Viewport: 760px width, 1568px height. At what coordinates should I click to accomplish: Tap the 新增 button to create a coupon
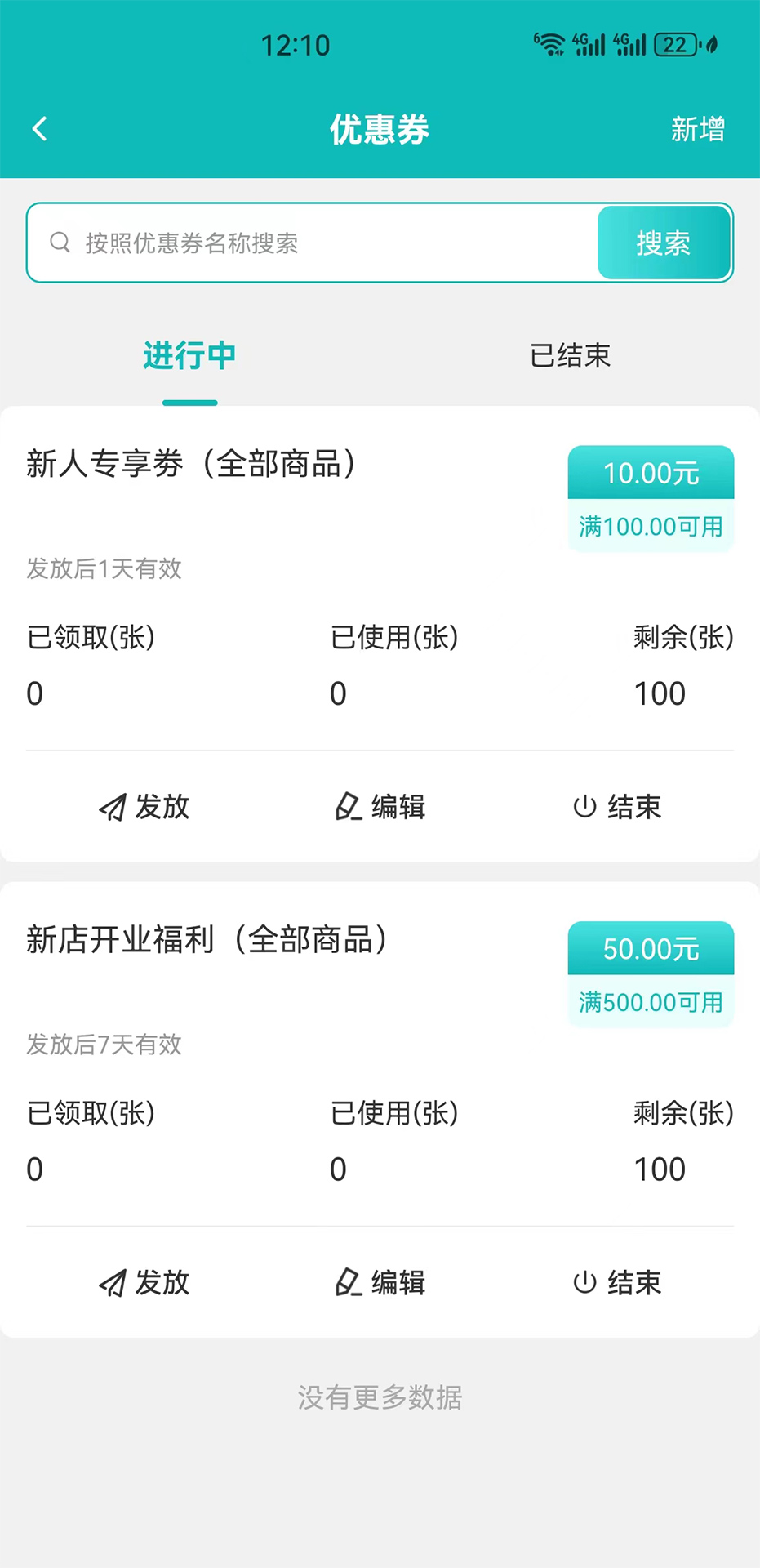[x=698, y=130]
